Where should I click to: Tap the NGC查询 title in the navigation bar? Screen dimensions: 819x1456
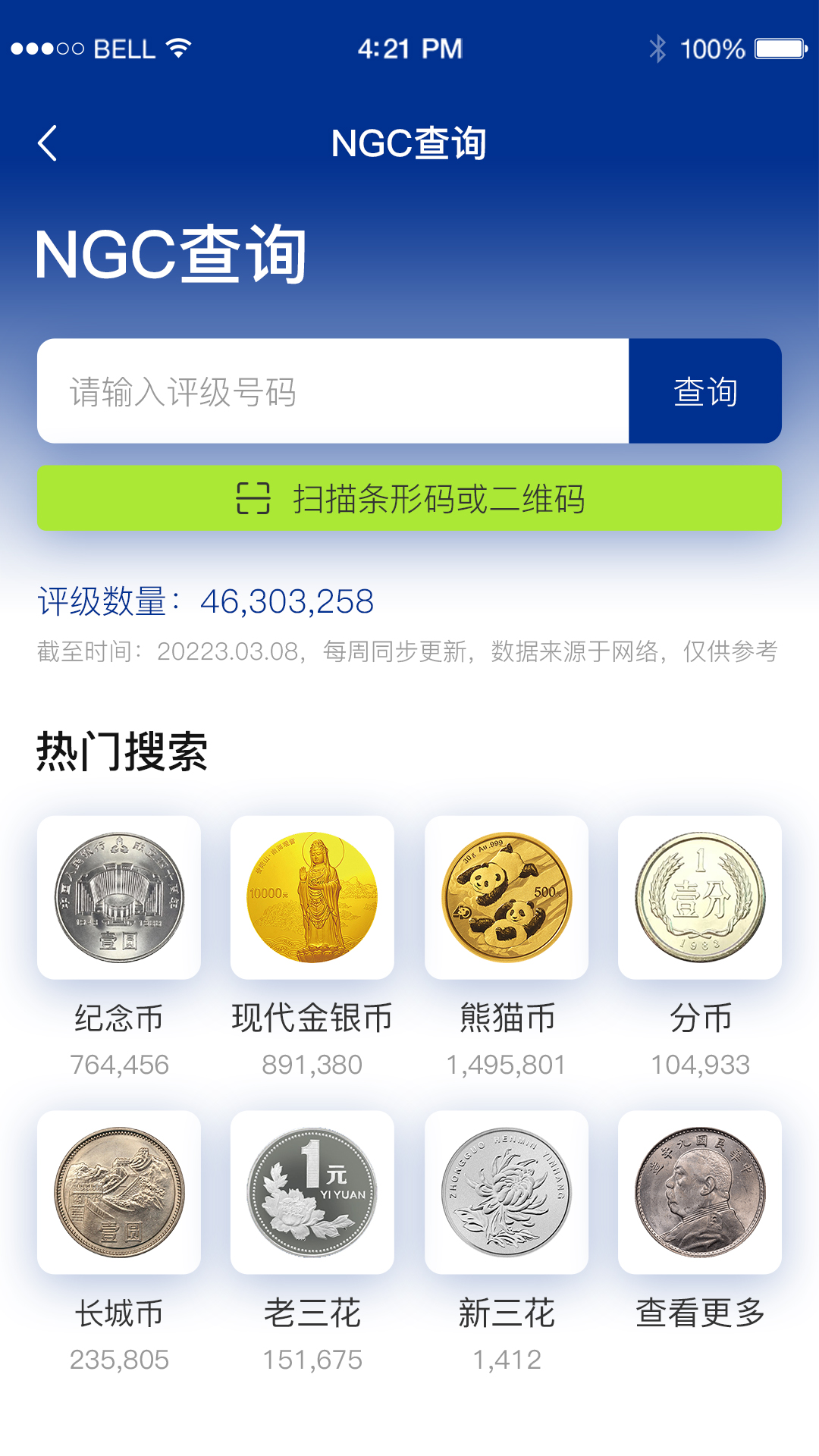coord(409,144)
